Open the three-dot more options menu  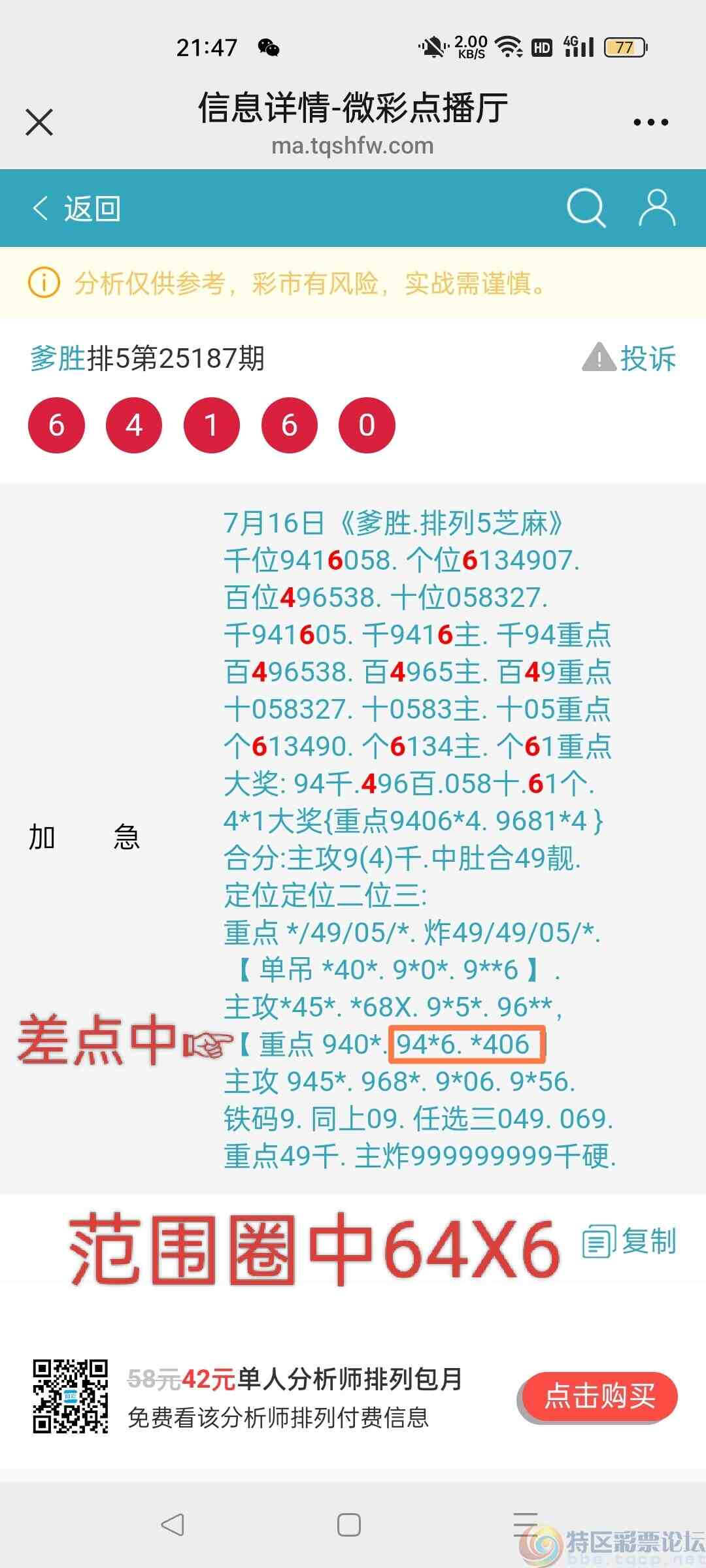(x=650, y=121)
